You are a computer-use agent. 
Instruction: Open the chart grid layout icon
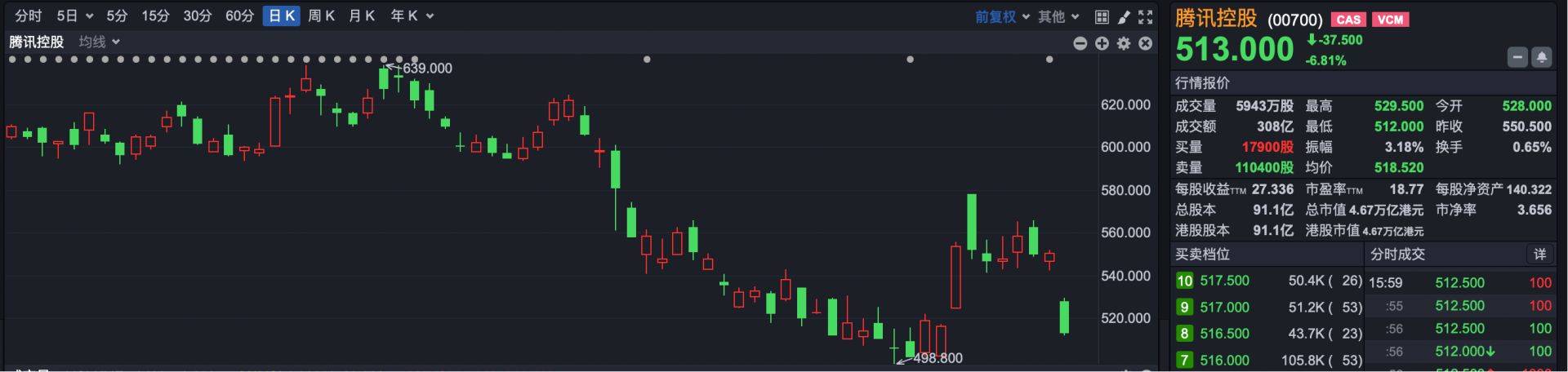1102,16
